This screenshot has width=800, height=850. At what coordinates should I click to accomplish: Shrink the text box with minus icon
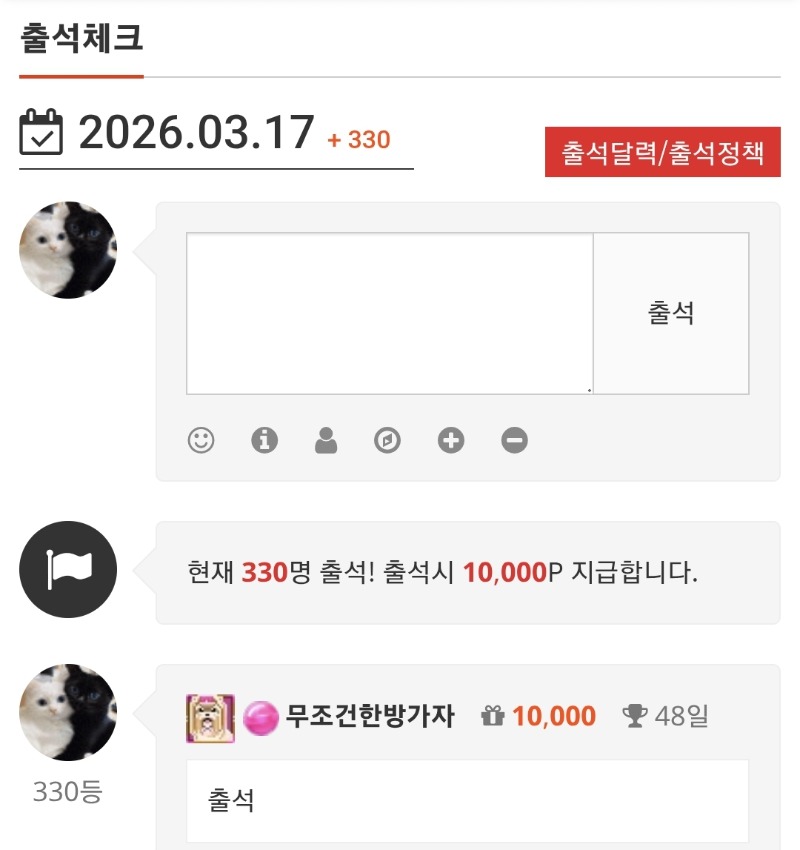point(514,440)
